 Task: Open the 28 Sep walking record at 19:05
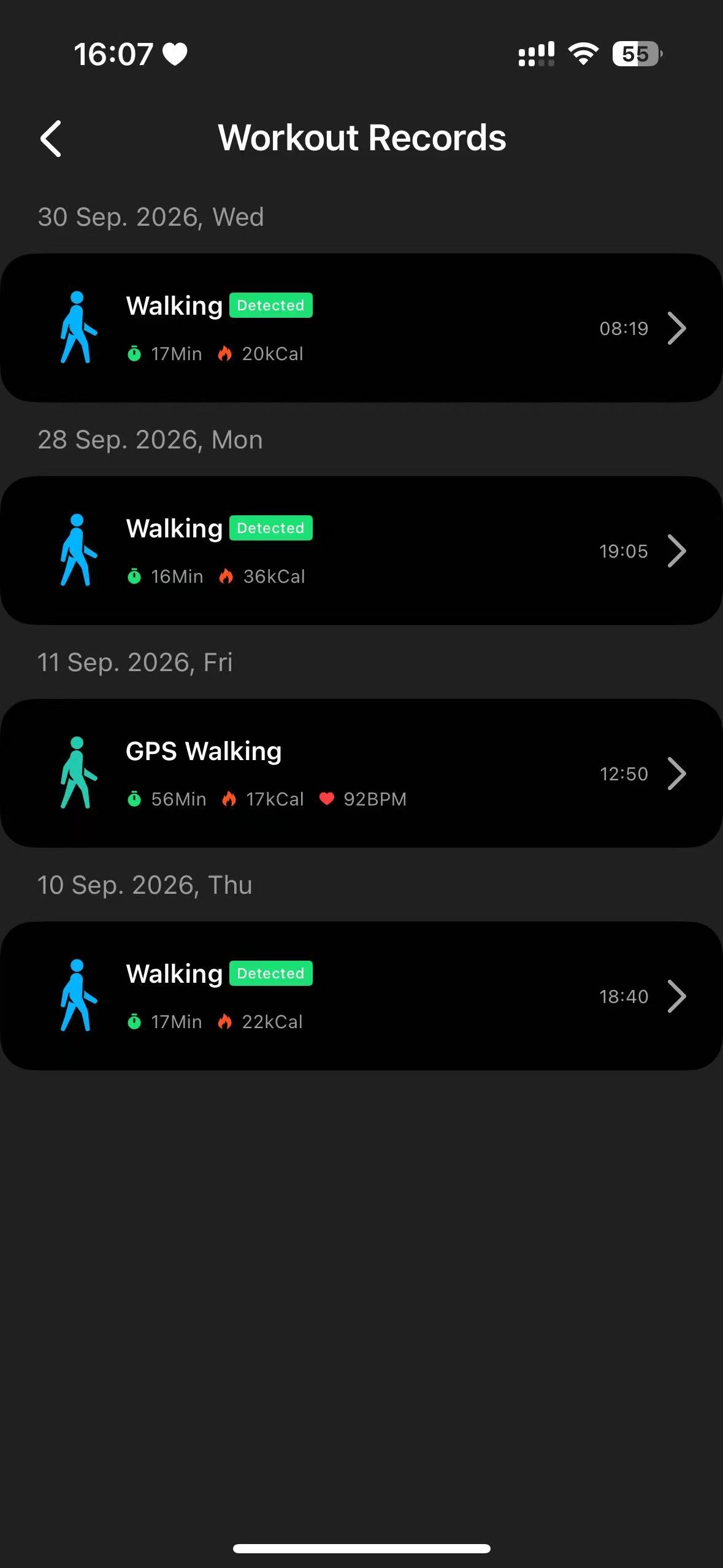click(x=361, y=551)
